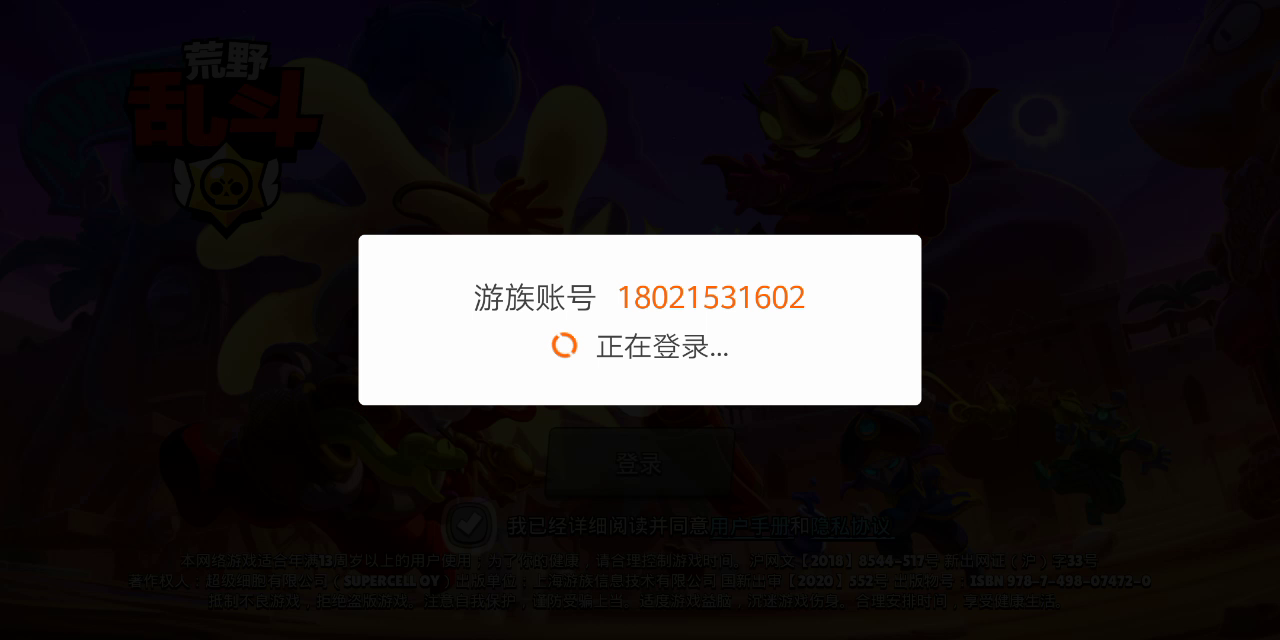Tap the 登录 login button

pos(640,464)
